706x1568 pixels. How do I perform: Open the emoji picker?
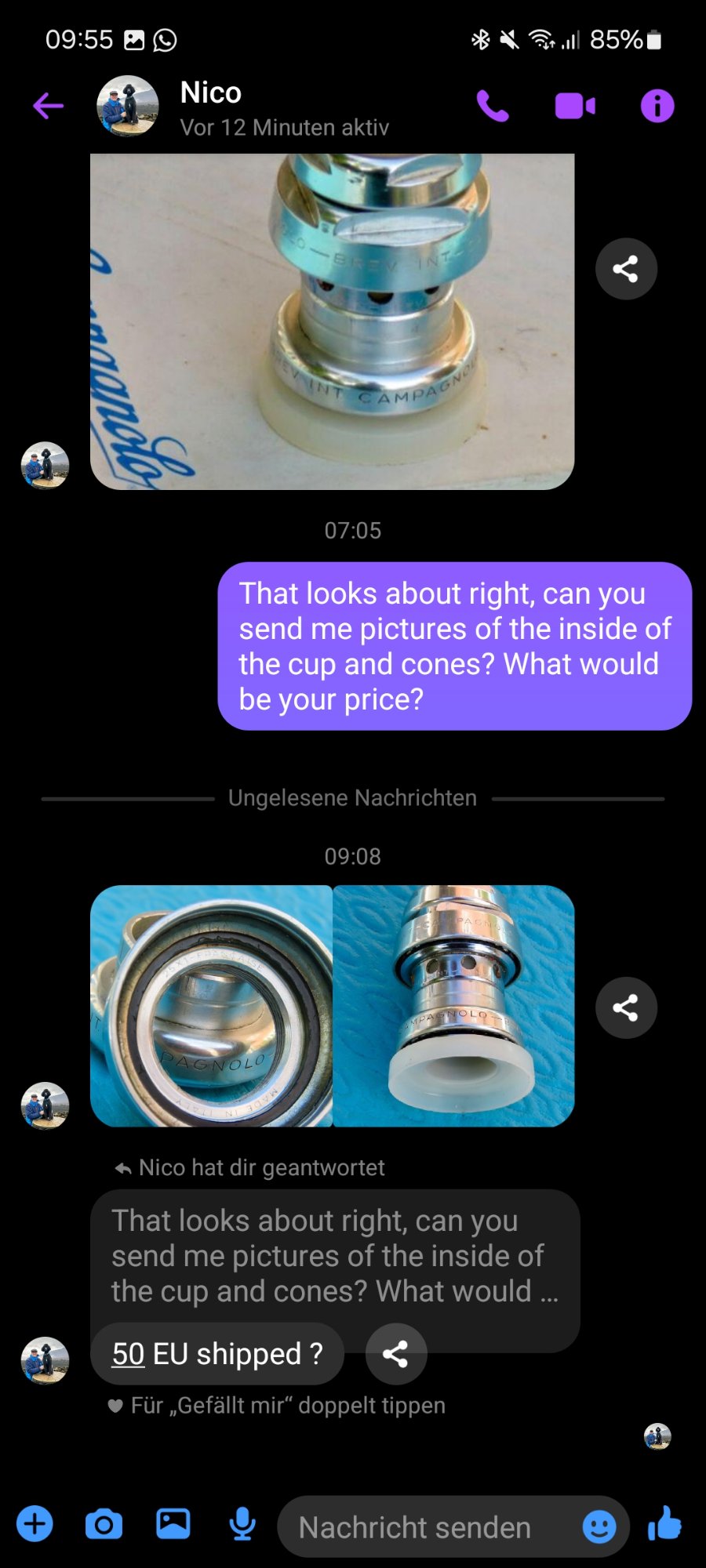pyautogui.click(x=599, y=1527)
